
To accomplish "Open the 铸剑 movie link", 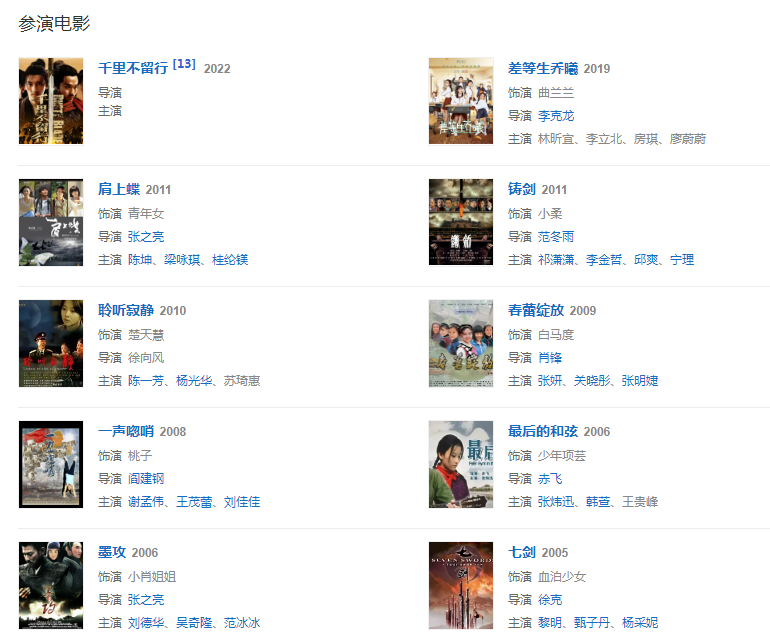I will coord(522,190).
